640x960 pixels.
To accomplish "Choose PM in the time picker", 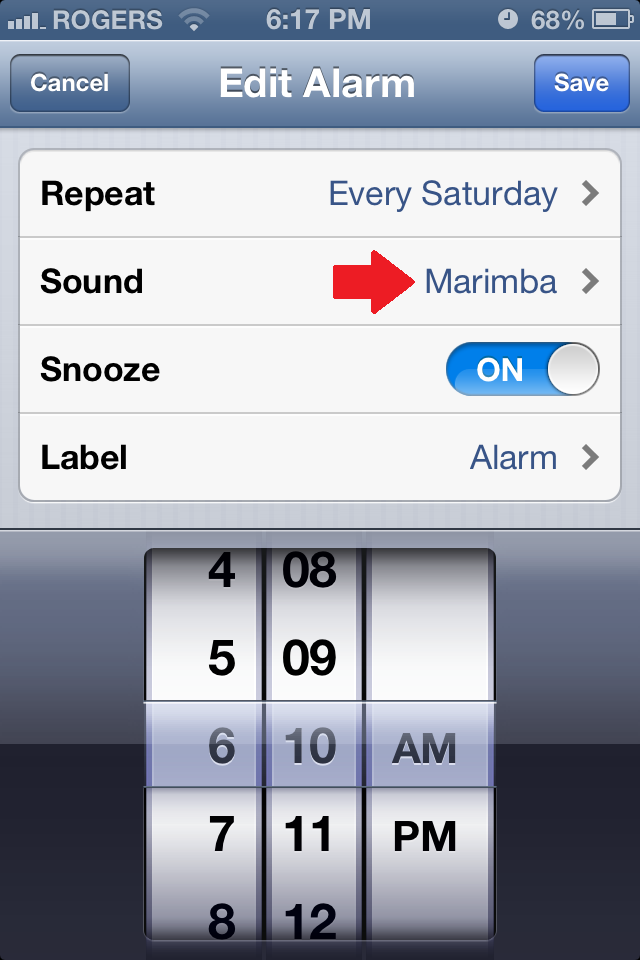I will pos(425,834).
